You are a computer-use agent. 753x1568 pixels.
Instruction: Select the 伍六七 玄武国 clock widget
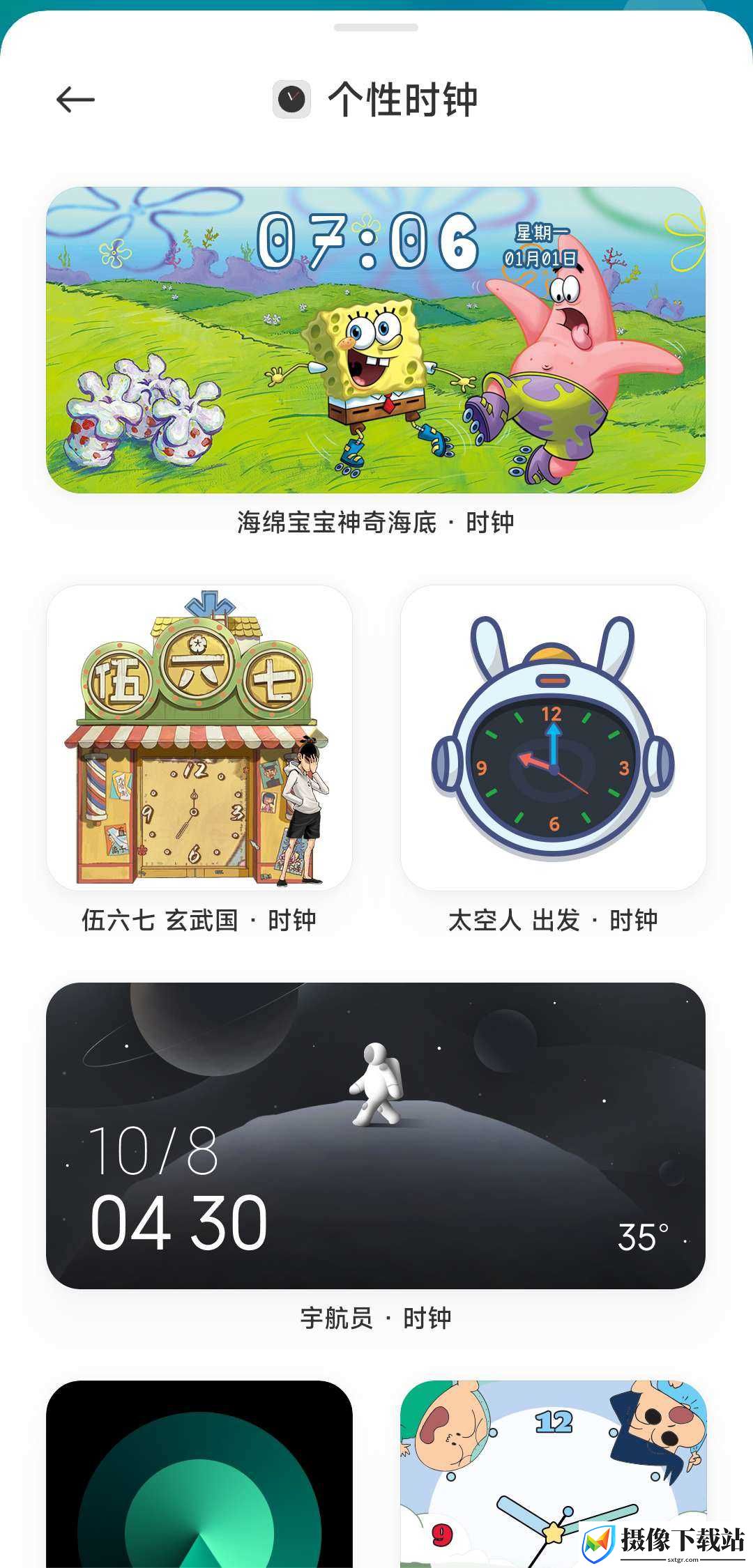pyautogui.click(x=199, y=737)
